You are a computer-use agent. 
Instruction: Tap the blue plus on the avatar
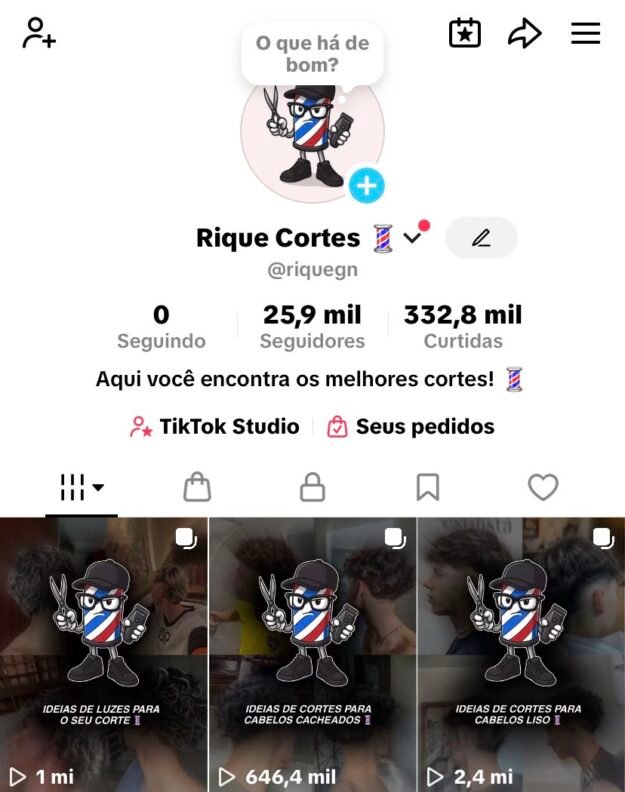click(367, 185)
